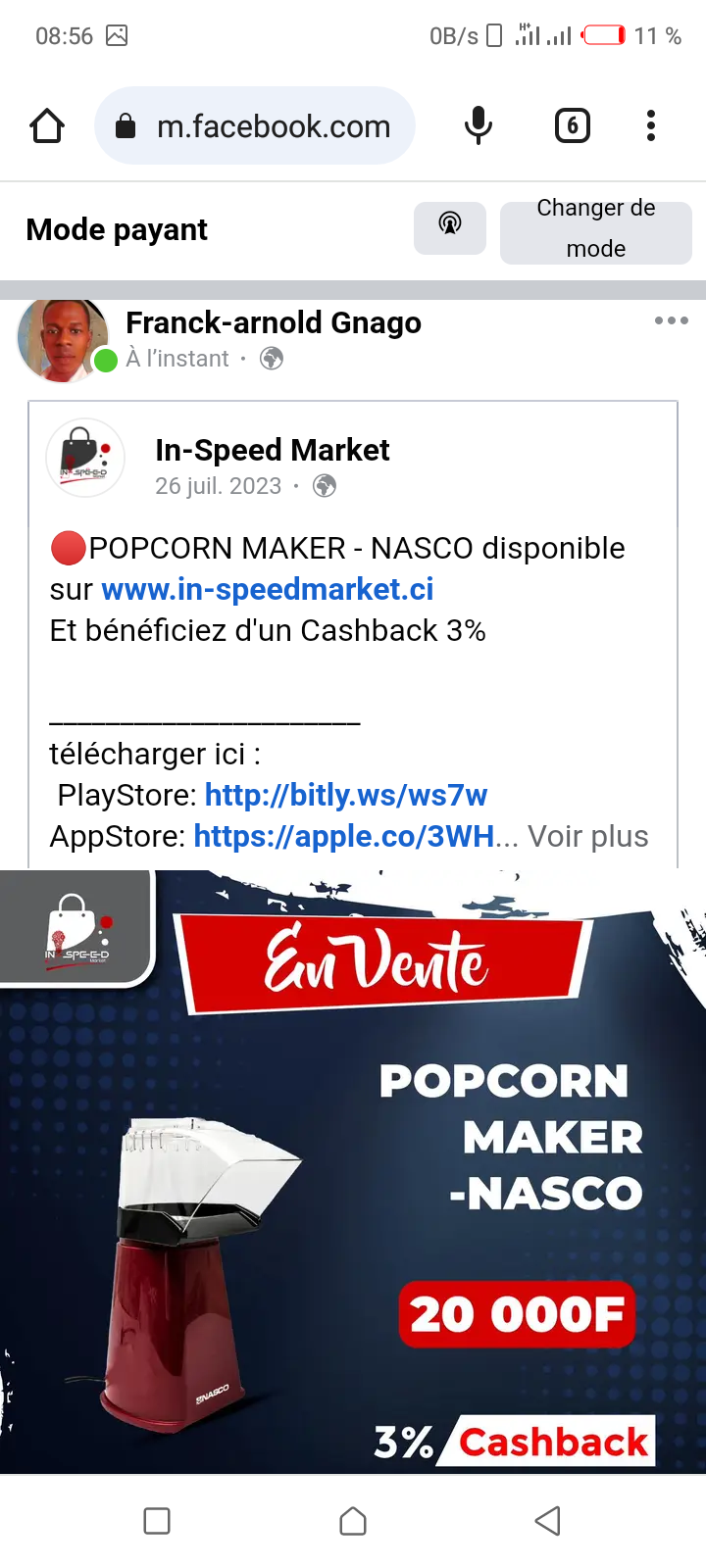The width and height of the screenshot is (706, 1568).
Task: Open the three-dot options on Franck-arnold's post
Action: click(671, 321)
